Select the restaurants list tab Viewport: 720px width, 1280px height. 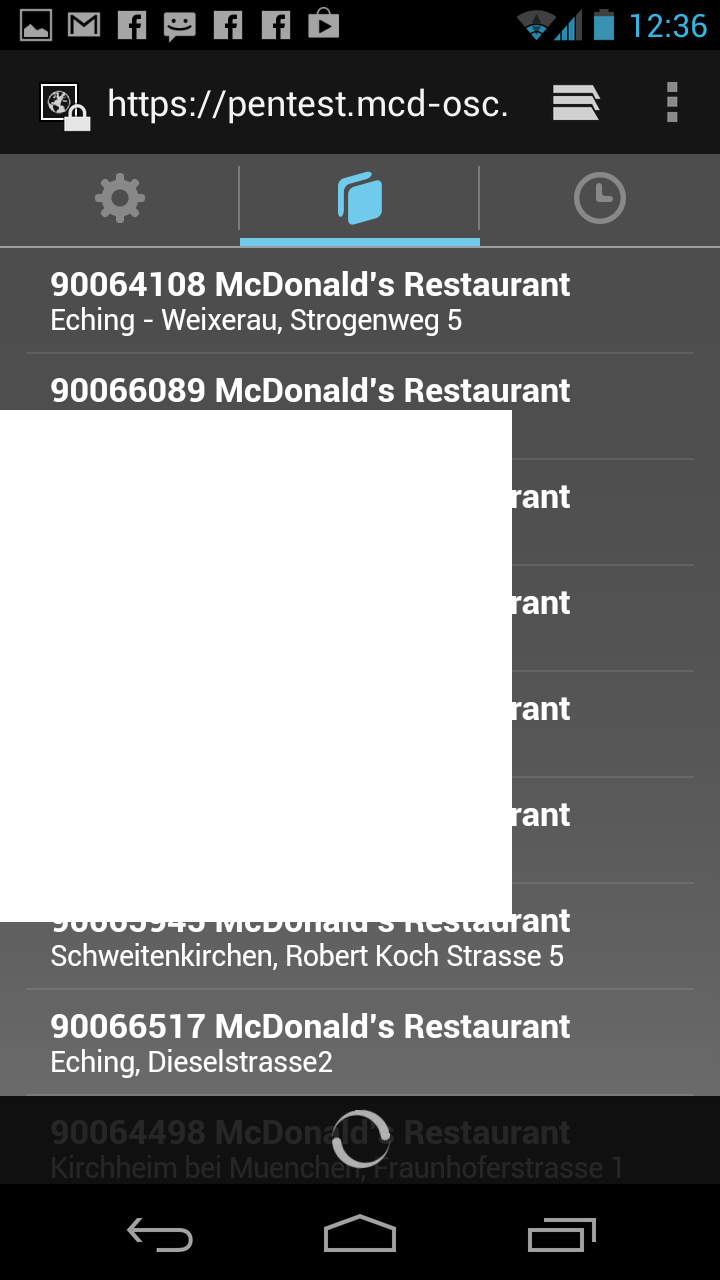click(360, 199)
